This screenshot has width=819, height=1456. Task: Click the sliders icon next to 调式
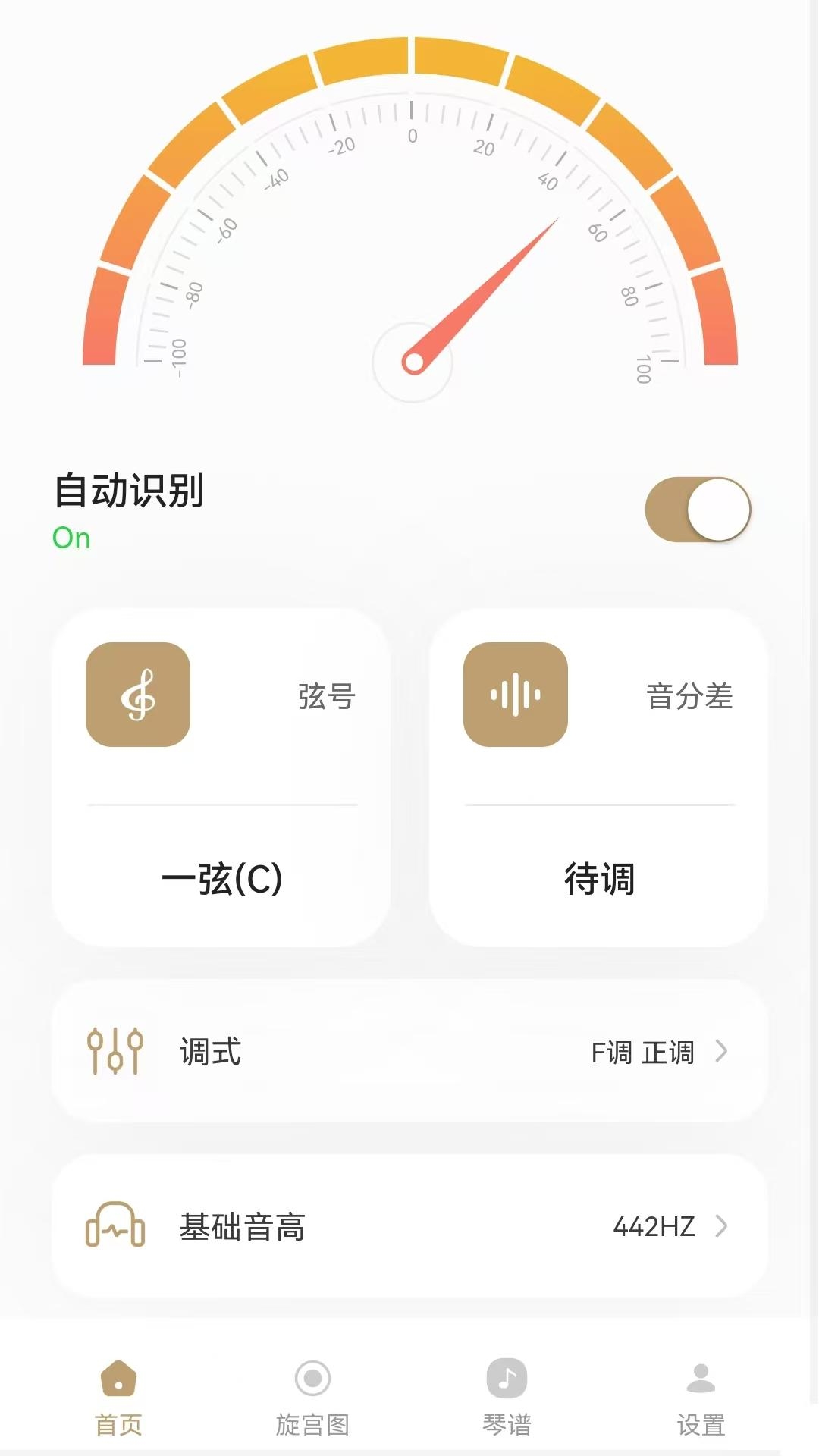coord(114,1052)
